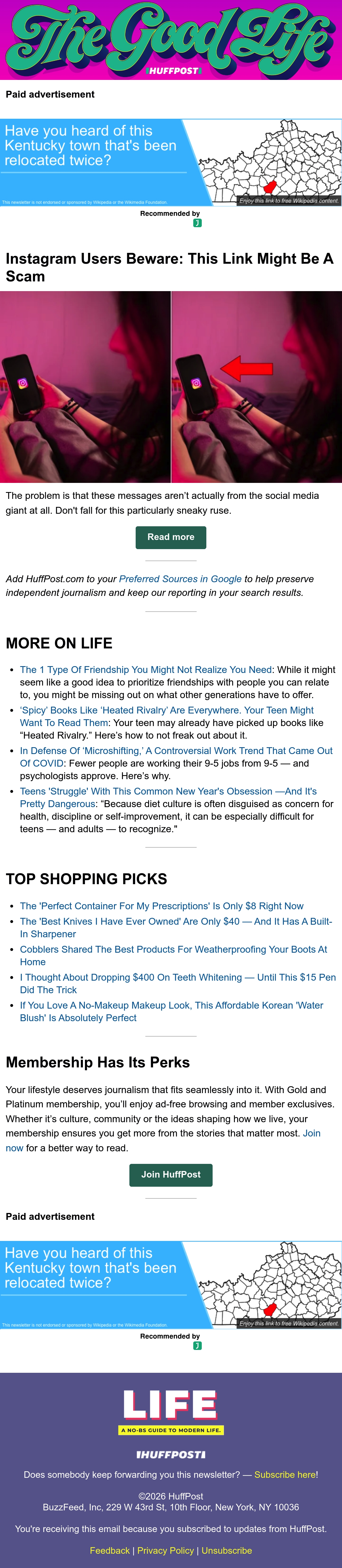The image size is (342, 1568).
Task: Open Teens 'Struggle' New Year's Obsession article
Action: coord(168,797)
